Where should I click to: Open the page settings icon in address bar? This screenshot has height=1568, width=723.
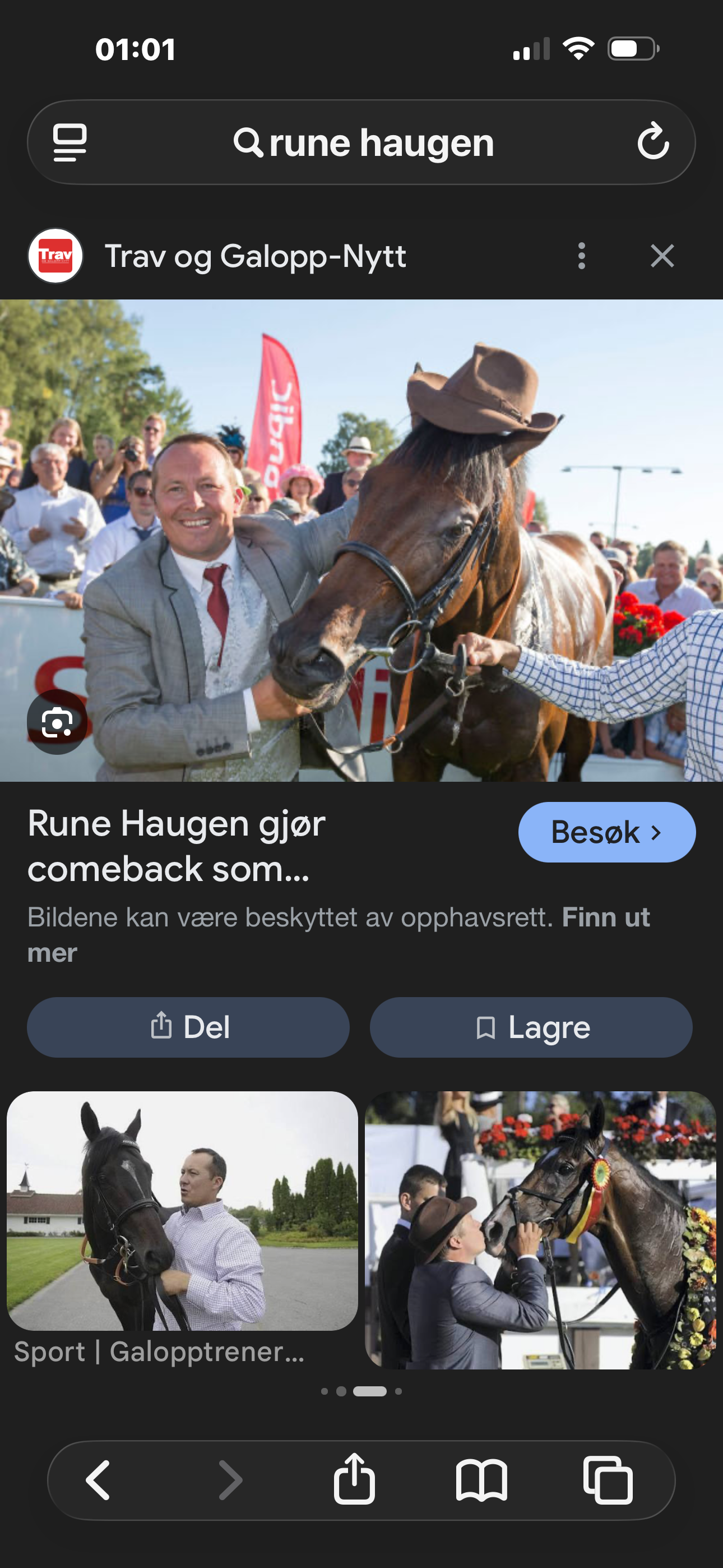click(x=70, y=142)
